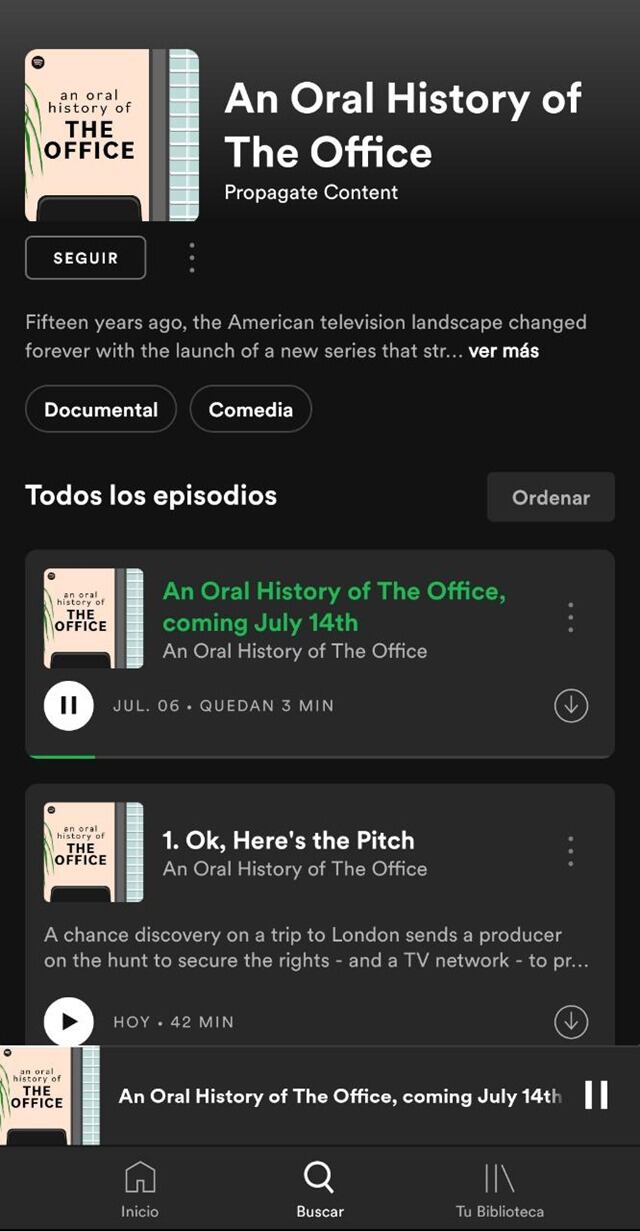The image size is (640, 1231).
Task: Switch to the Buscar tab
Action: (x=319, y=1189)
